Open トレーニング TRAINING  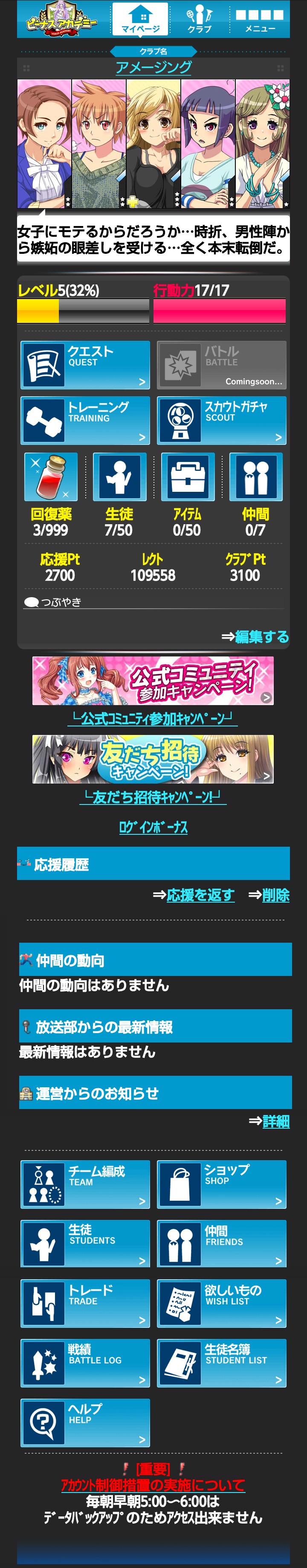85,420
